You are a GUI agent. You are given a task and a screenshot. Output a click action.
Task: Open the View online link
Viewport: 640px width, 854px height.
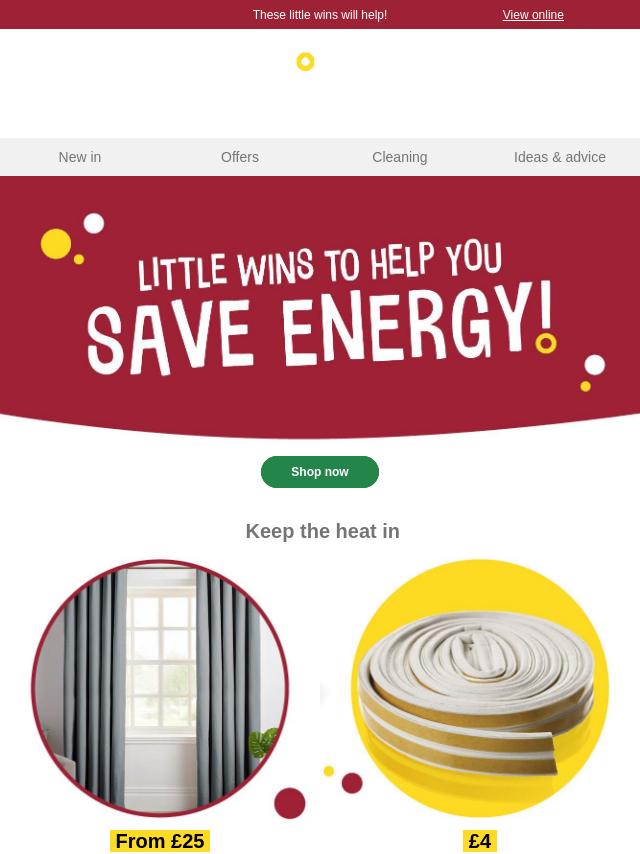coord(532,15)
